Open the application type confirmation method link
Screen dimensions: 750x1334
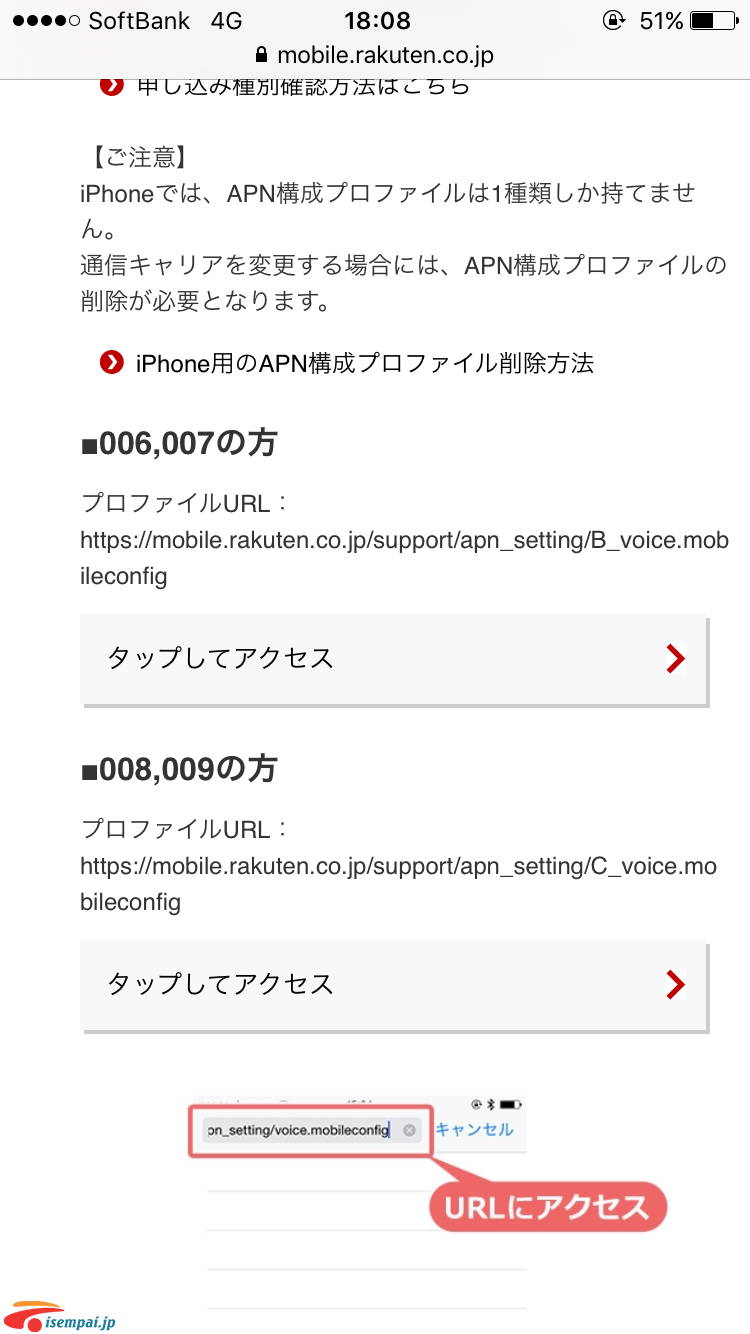point(303,86)
